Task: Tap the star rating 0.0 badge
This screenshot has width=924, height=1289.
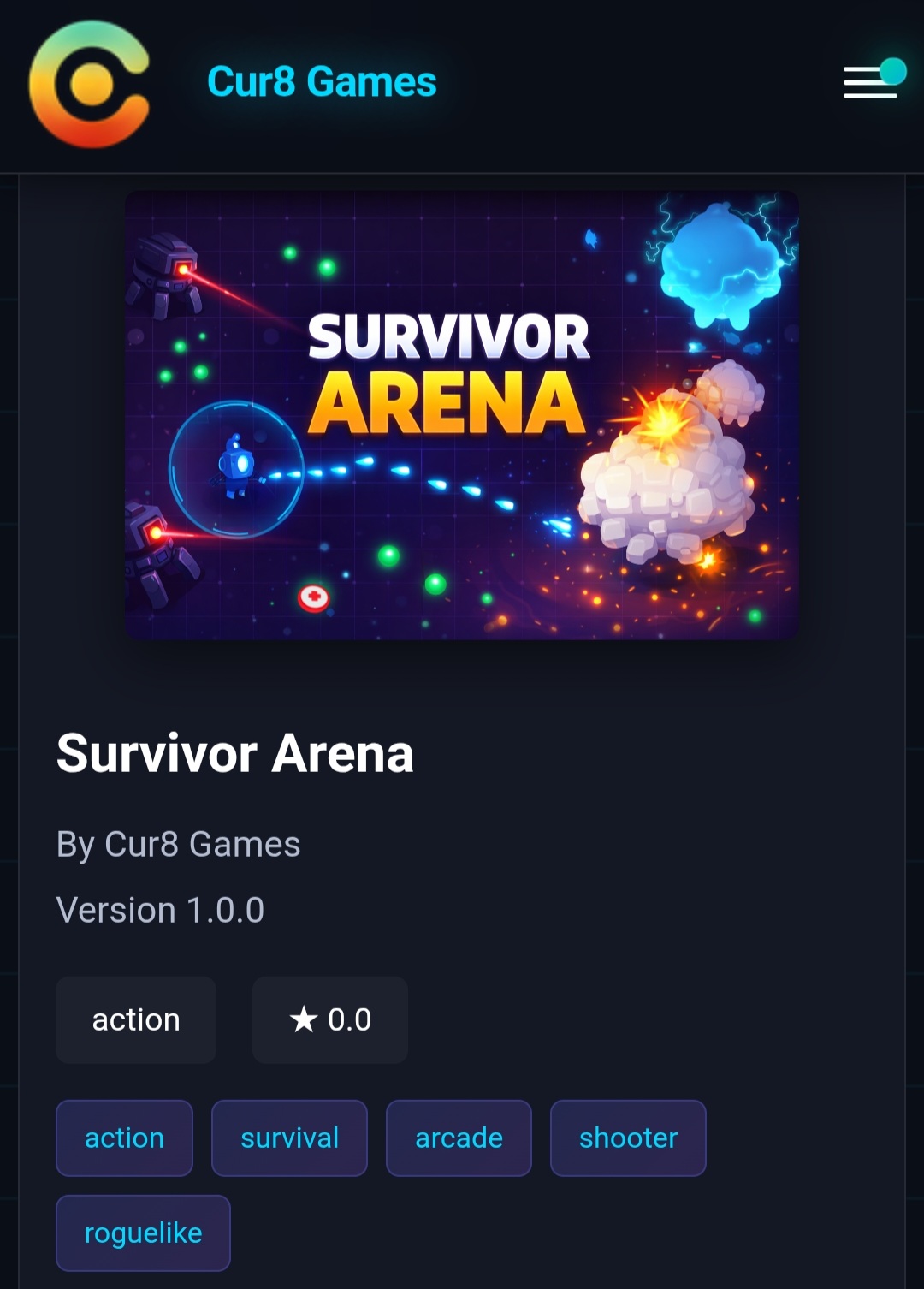Action: coord(330,1019)
